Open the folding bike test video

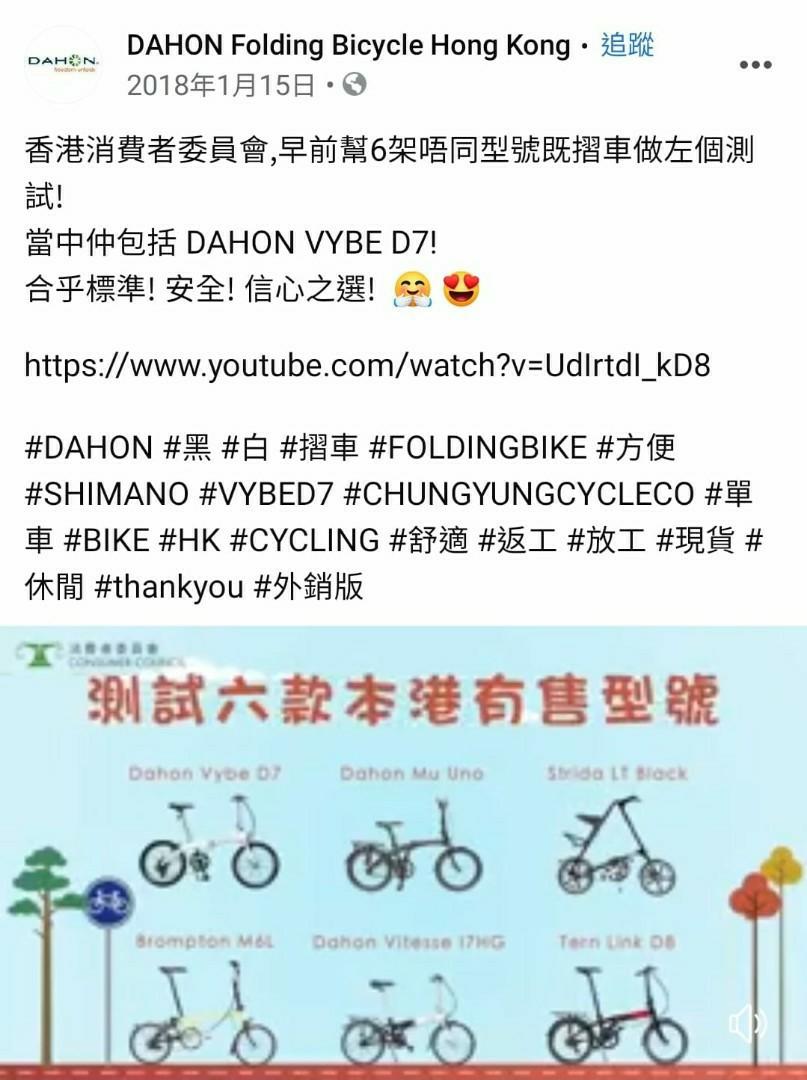(403, 850)
